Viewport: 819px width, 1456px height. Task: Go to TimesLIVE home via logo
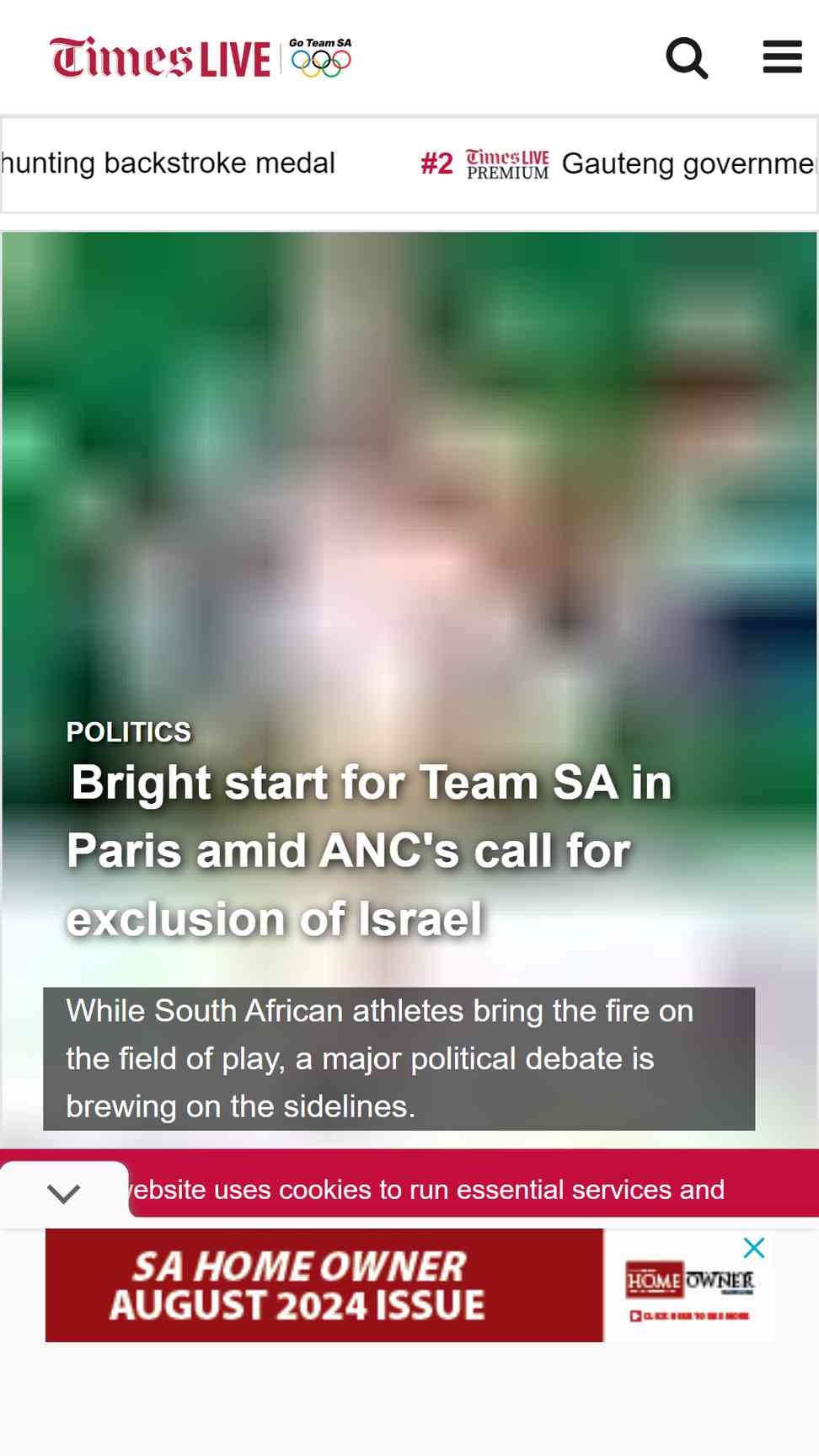pyautogui.click(x=160, y=58)
